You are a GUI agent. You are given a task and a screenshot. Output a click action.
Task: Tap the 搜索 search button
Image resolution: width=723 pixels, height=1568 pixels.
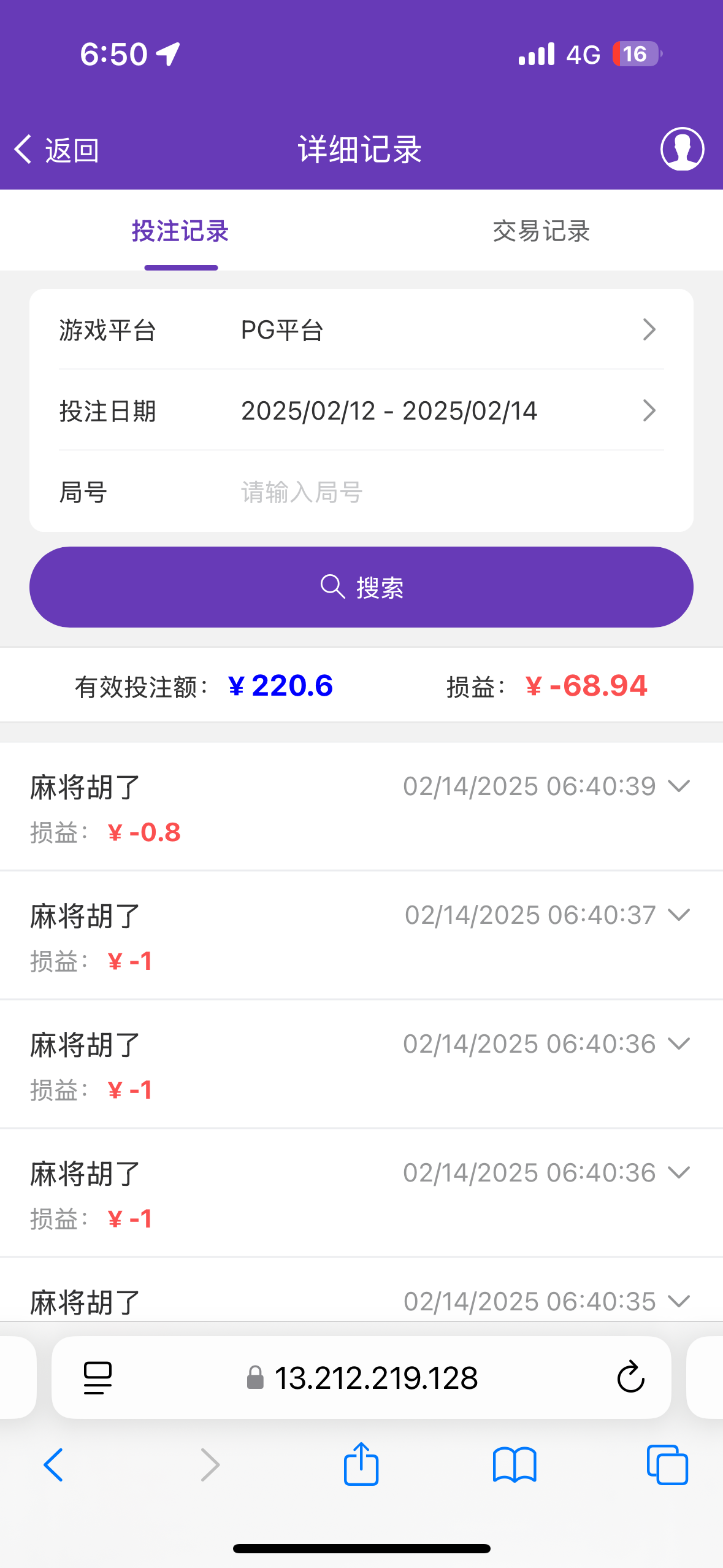pyautogui.click(x=361, y=587)
